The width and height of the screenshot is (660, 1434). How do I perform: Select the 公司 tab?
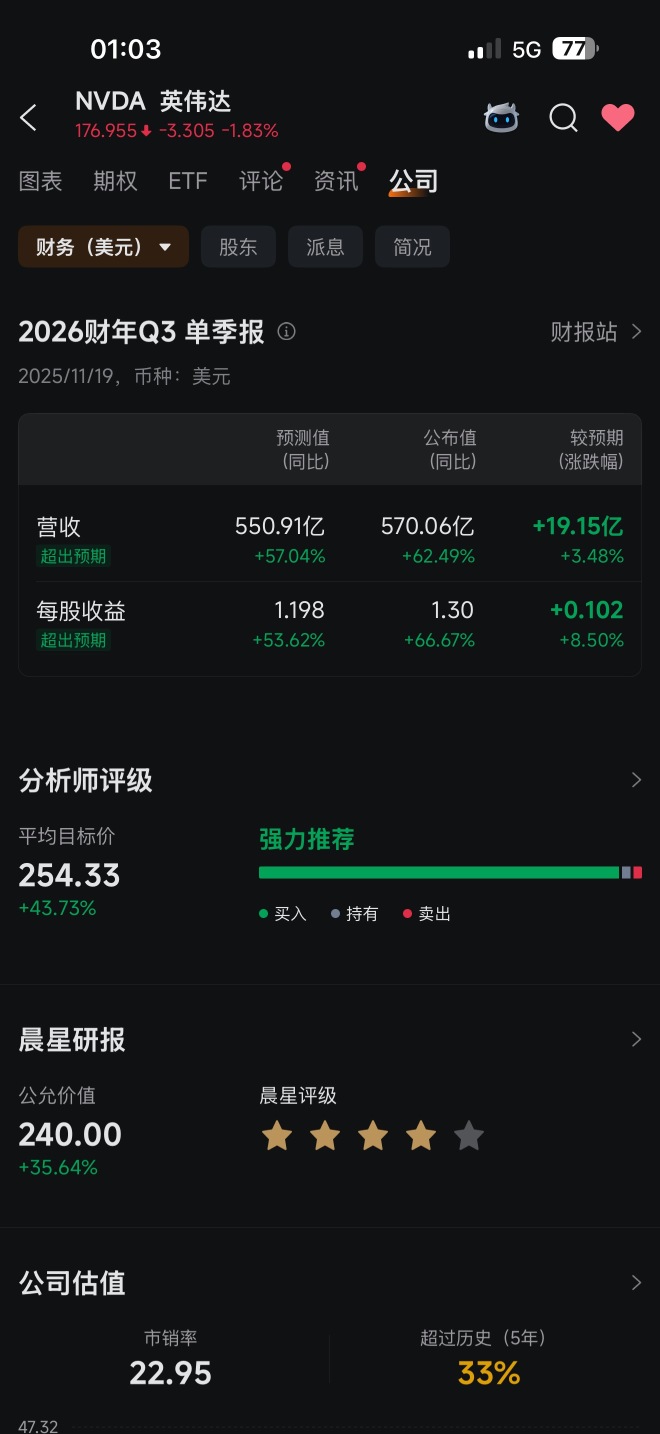pyautogui.click(x=414, y=181)
